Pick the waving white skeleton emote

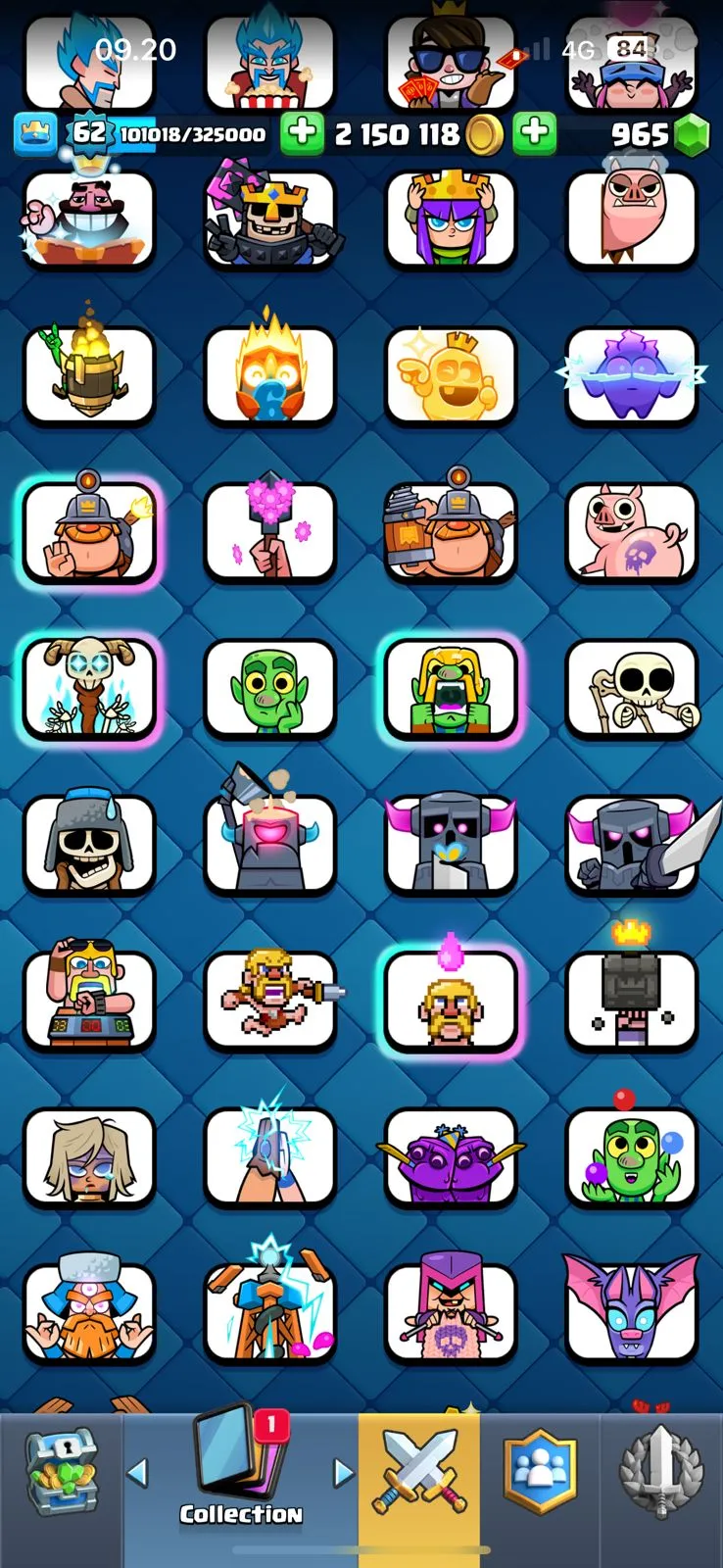click(x=632, y=688)
